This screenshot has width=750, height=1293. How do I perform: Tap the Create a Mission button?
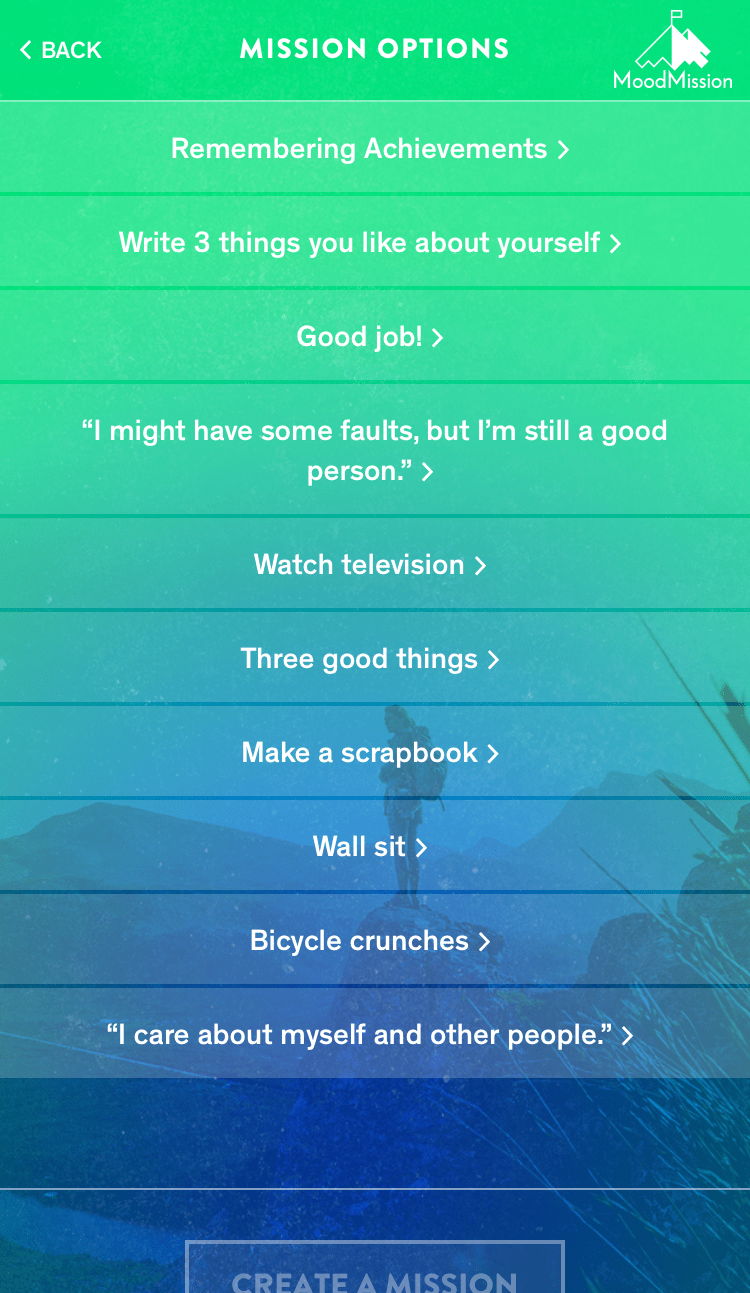375,1272
